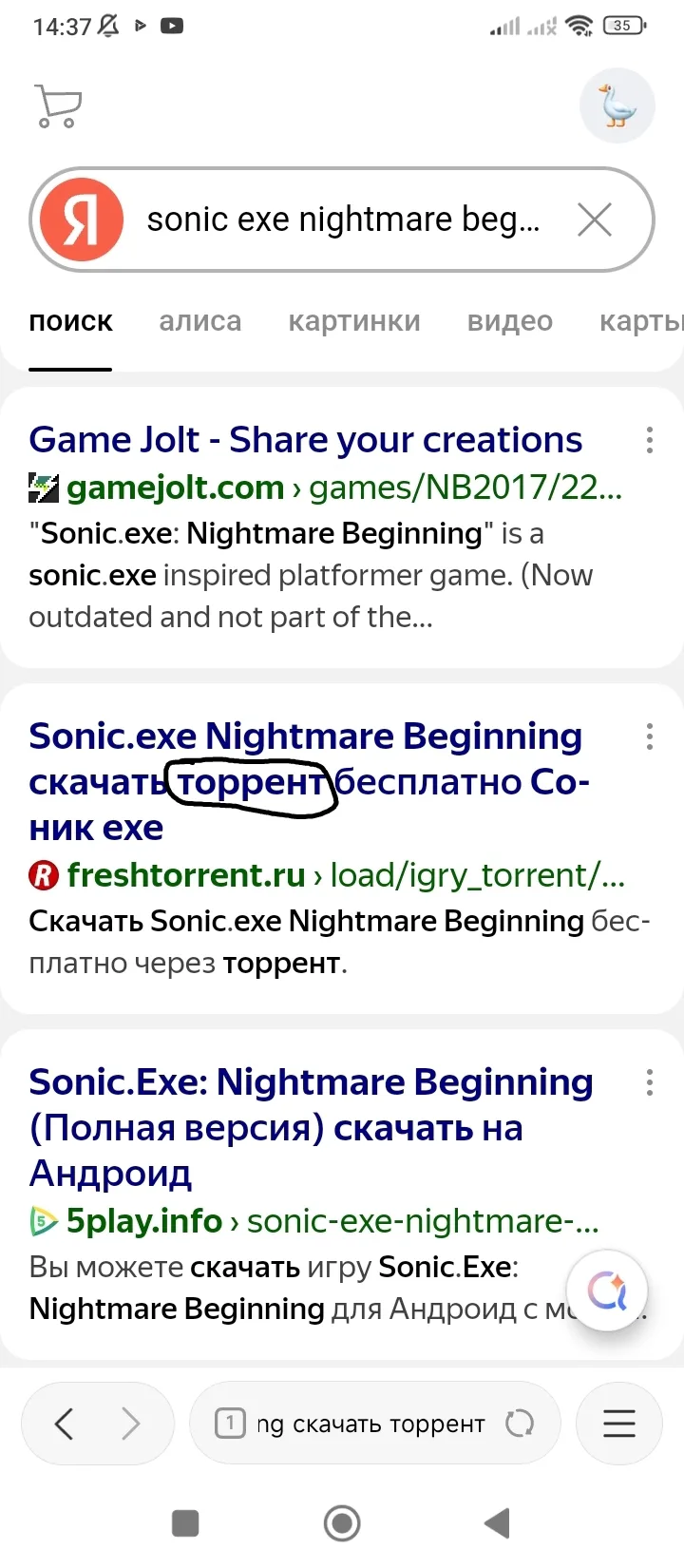Go back to the previous page
684x1568 pixels.
[64, 1424]
